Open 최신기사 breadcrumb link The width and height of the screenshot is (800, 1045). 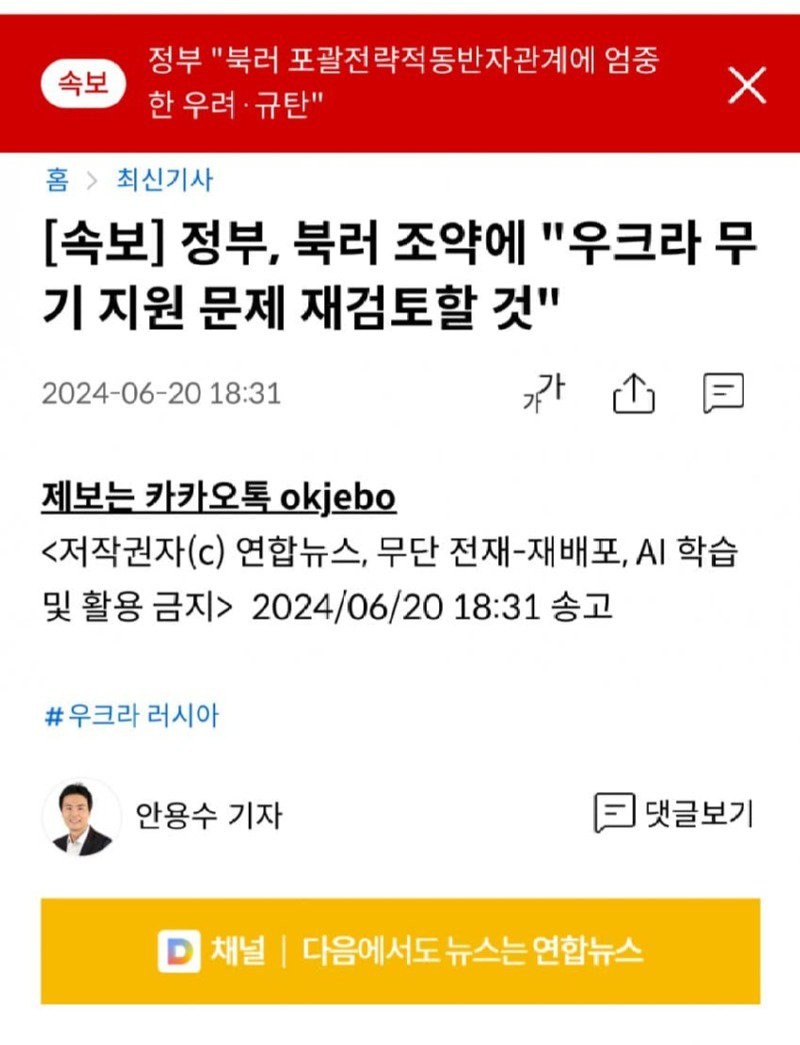pyautogui.click(x=164, y=181)
